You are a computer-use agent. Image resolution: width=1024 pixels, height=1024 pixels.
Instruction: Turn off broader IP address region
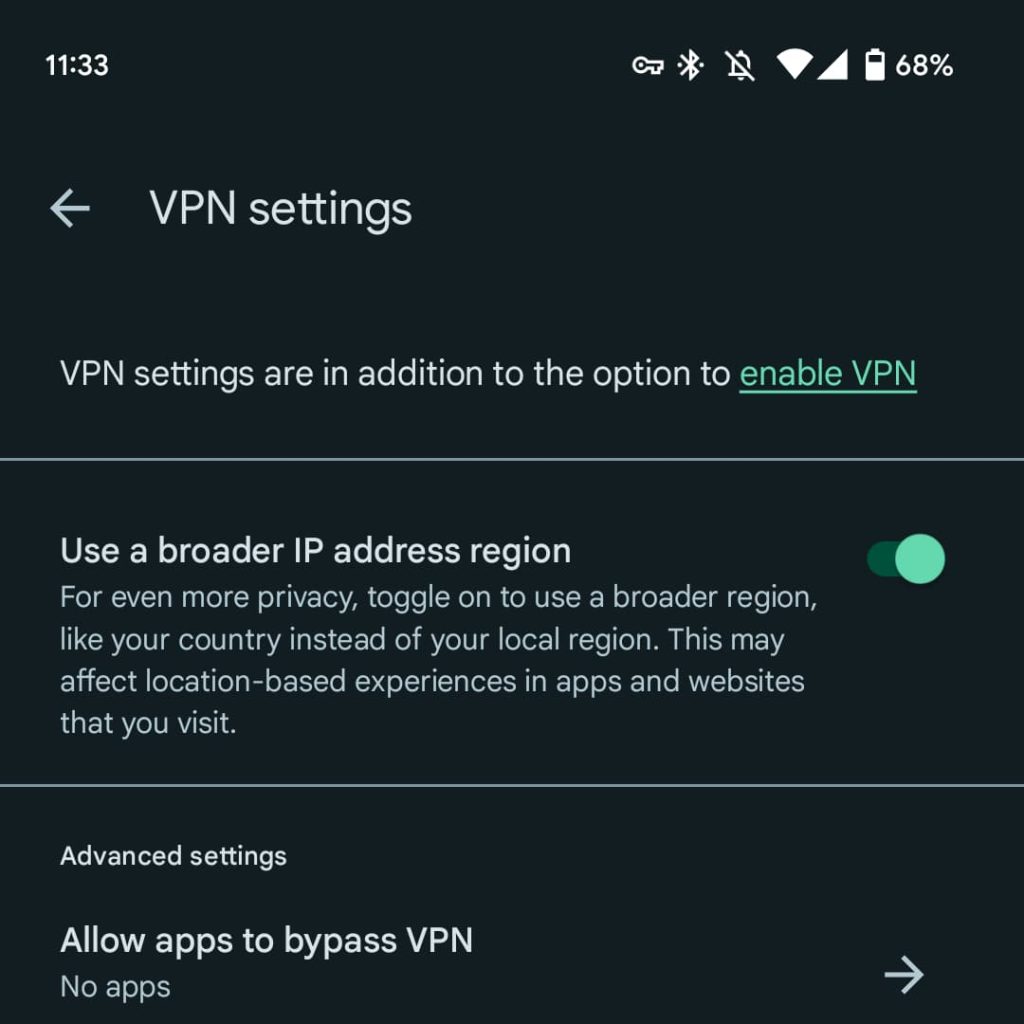coord(905,559)
